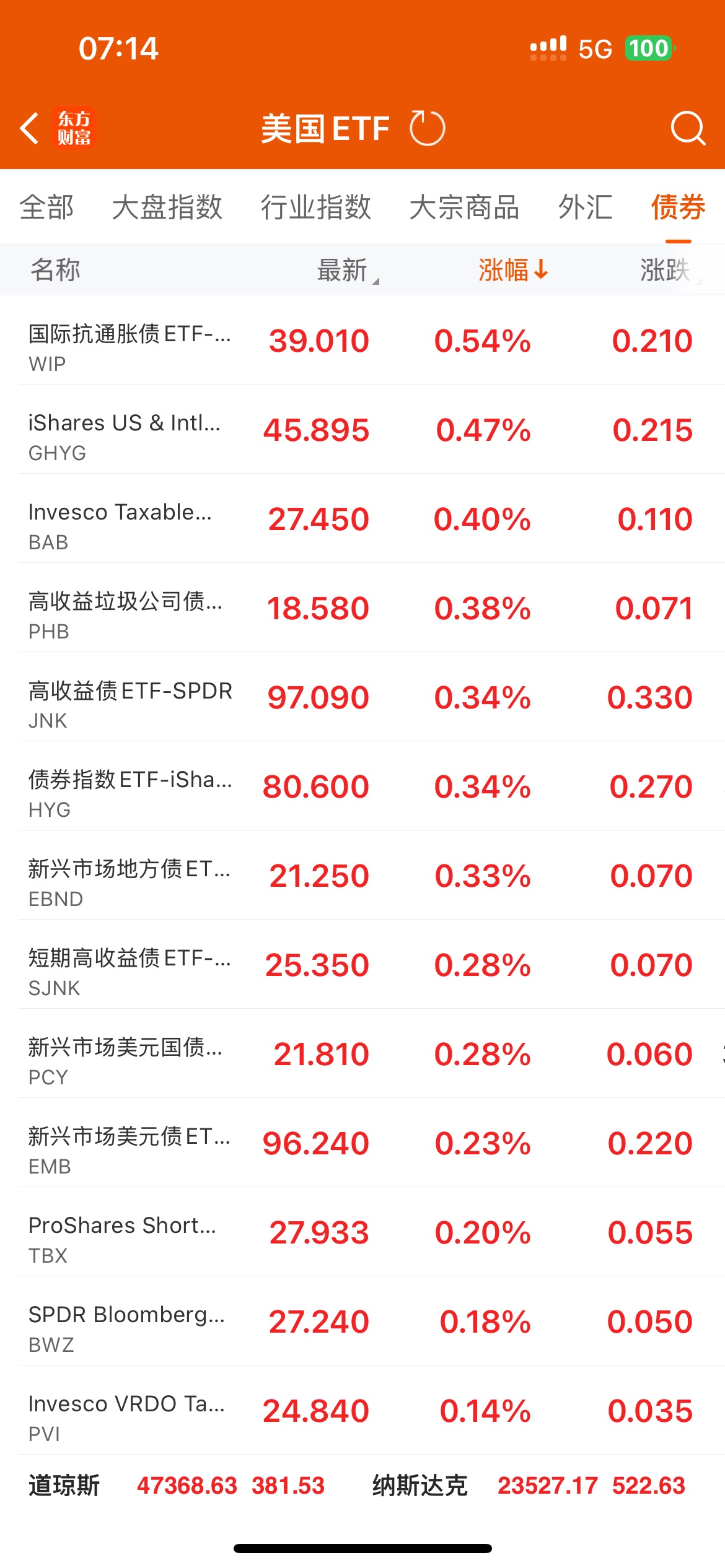Toggle sorting by 涨幅
The width and height of the screenshot is (725, 1568).
(x=512, y=270)
